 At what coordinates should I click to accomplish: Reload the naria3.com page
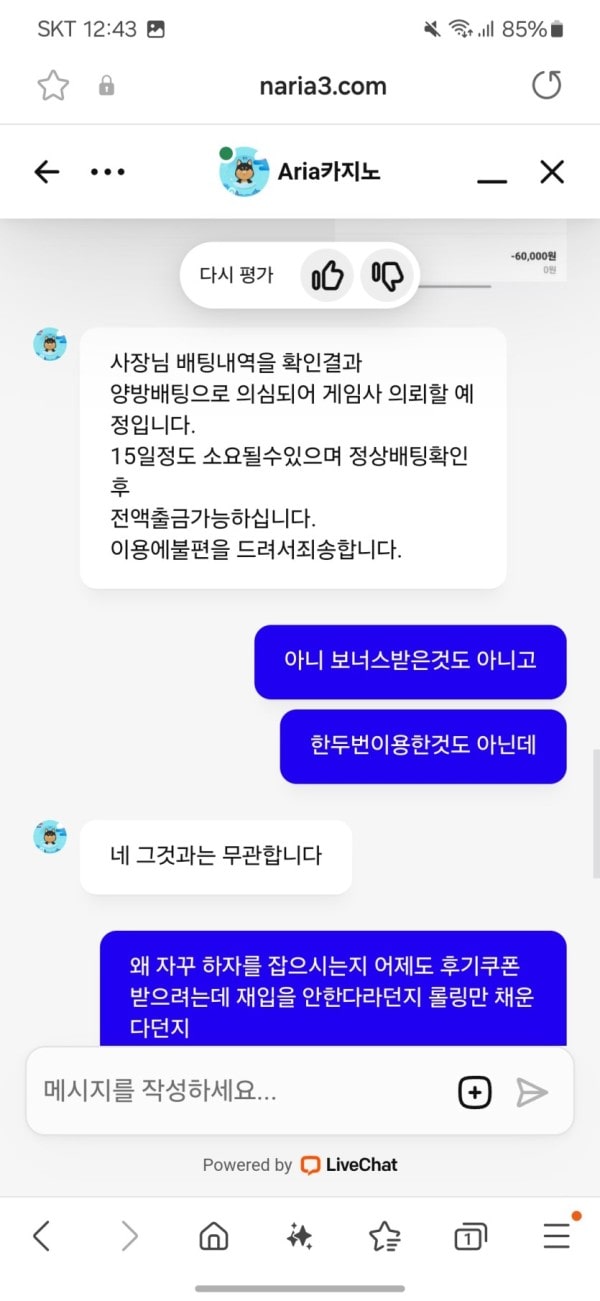tap(546, 86)
